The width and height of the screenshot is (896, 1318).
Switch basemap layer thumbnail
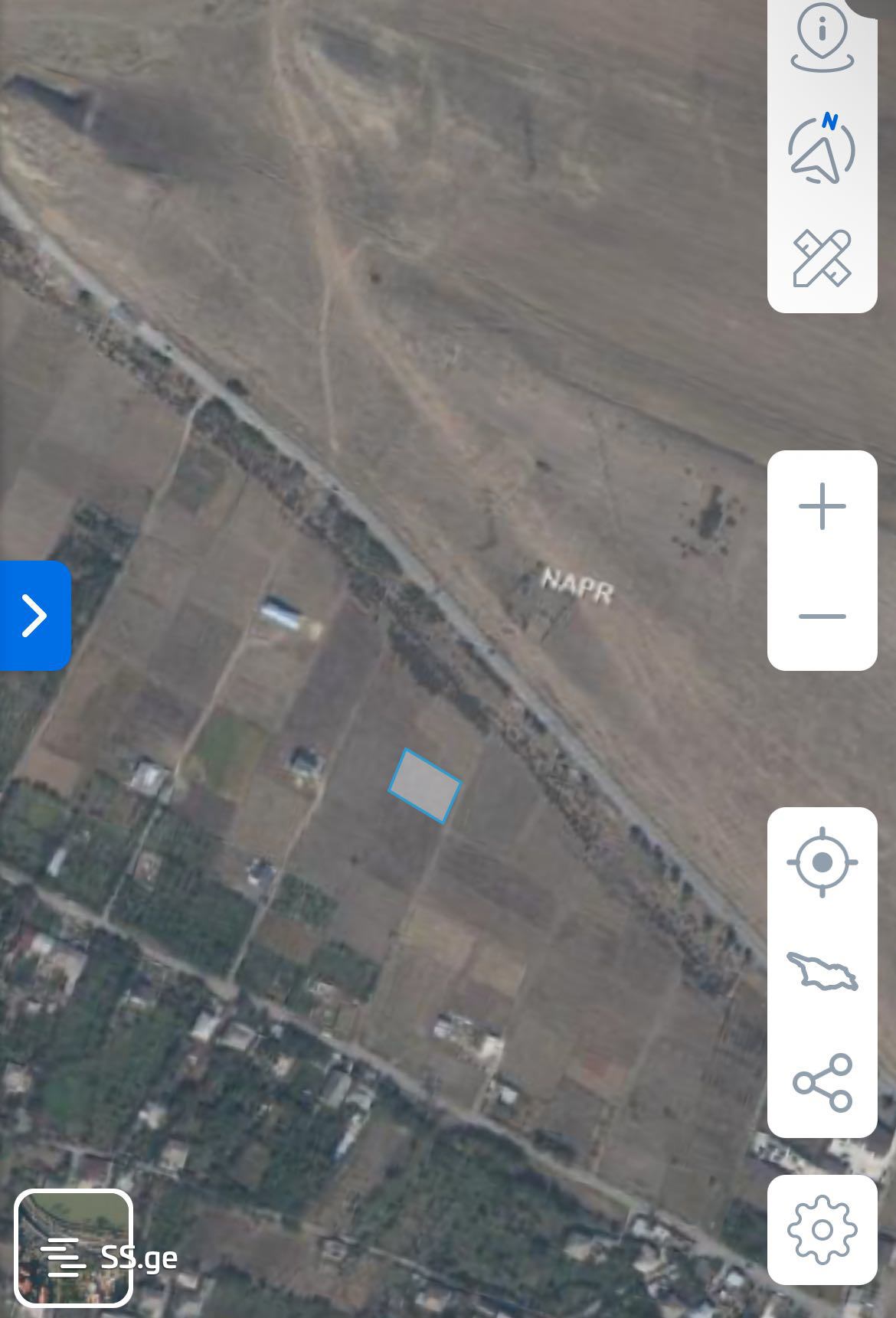pos(74,1248)
